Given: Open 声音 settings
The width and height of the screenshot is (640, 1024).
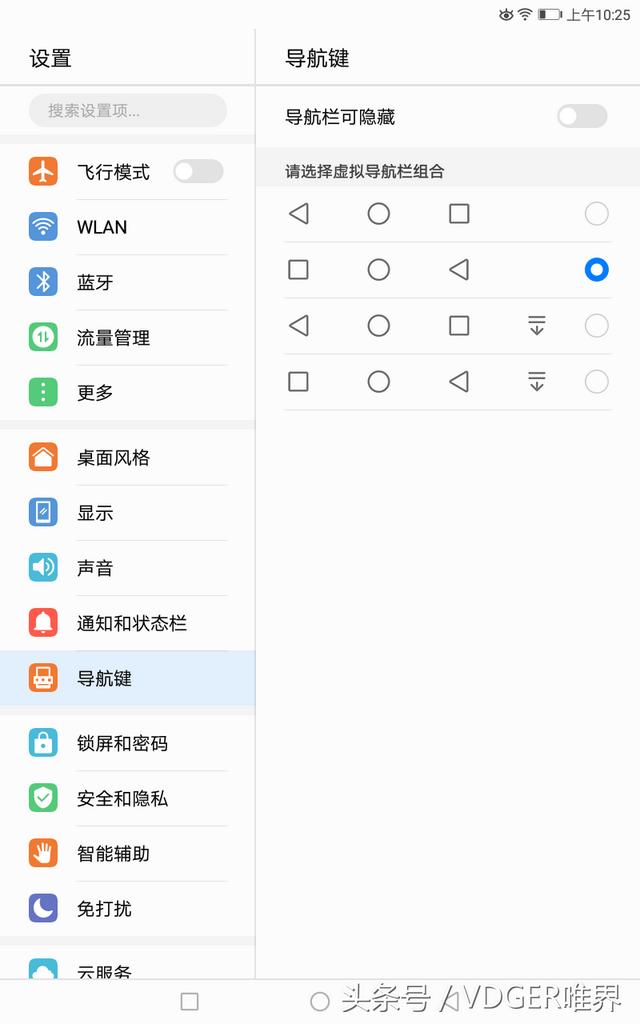Looking at the screenshot, I should pyautogui.click(x=127, y=568).
